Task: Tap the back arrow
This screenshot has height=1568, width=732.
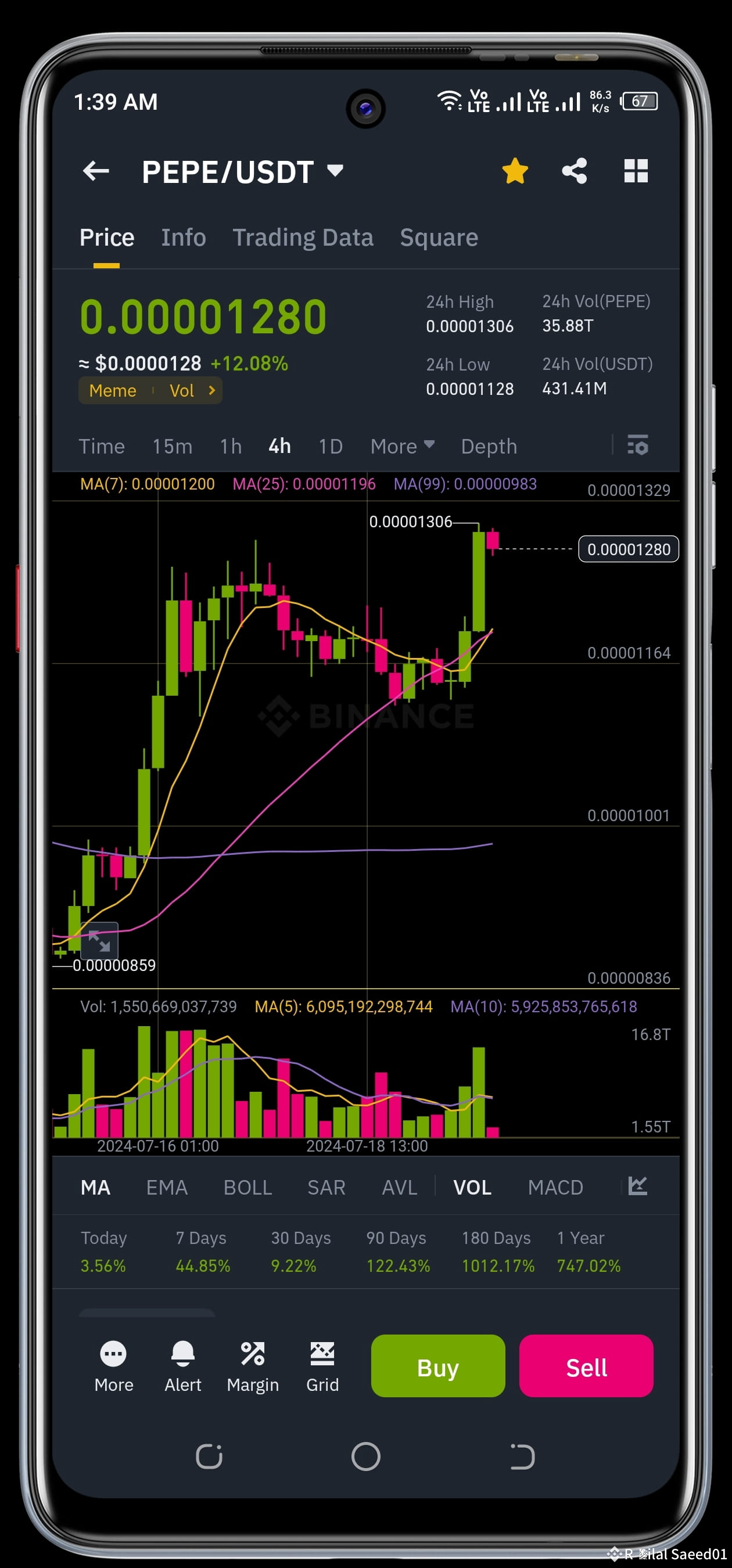Action: coord(96,171)
